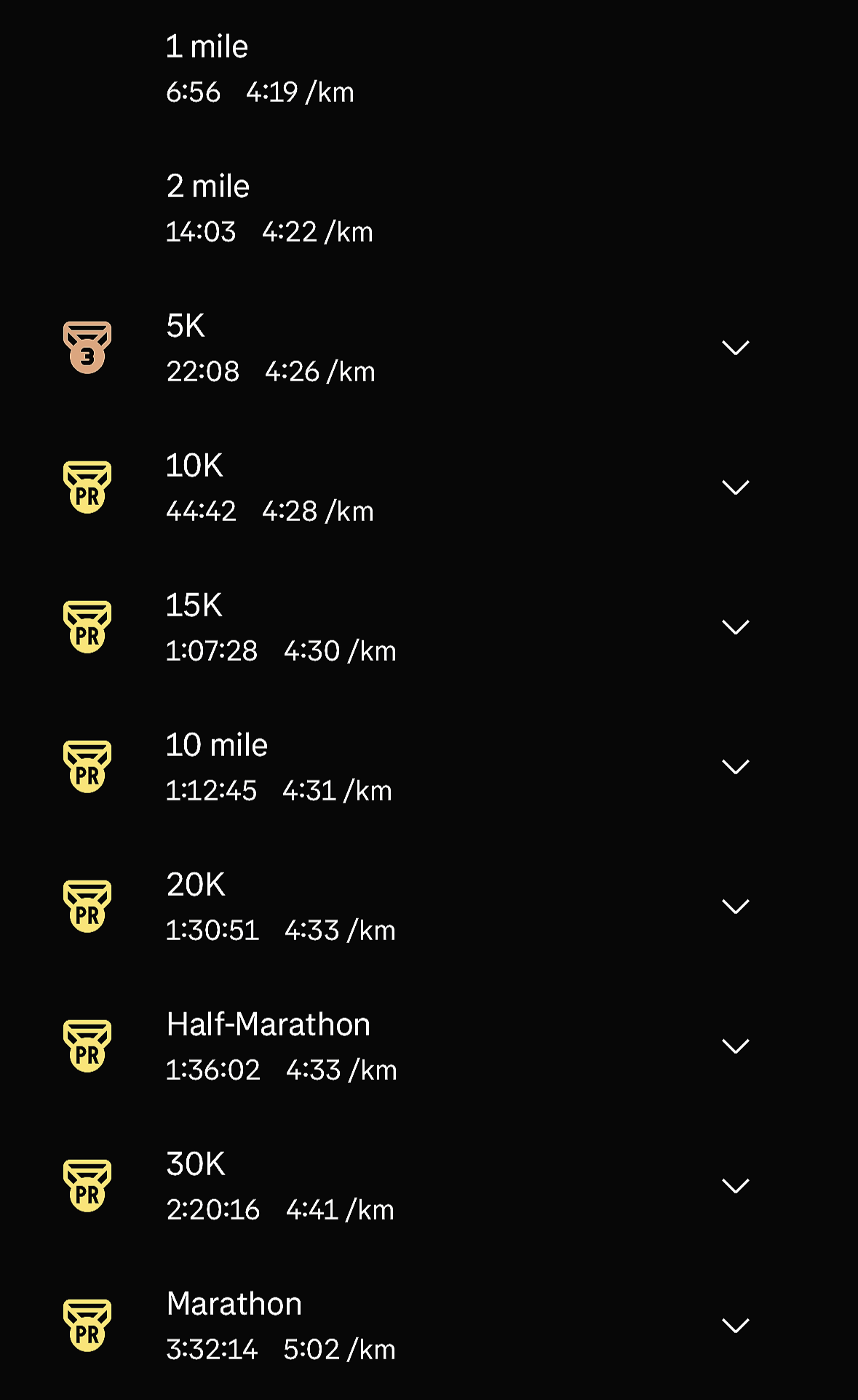The height and width of the screenshot is (1400, 858).
Task: Tap the chevron beside 30K
Action: coord(735,1186)
